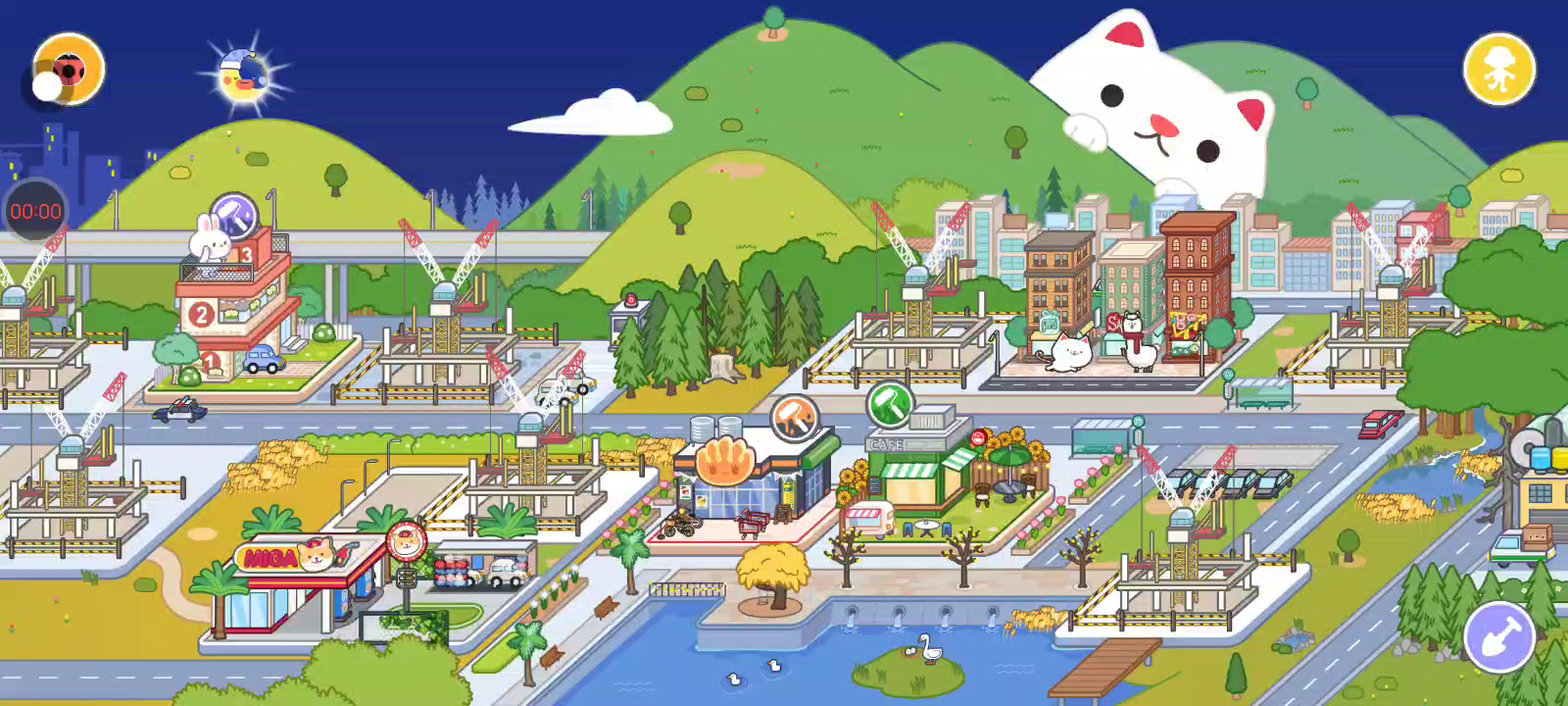Enter the numbered apartment building with rabbit

[233, 314]
